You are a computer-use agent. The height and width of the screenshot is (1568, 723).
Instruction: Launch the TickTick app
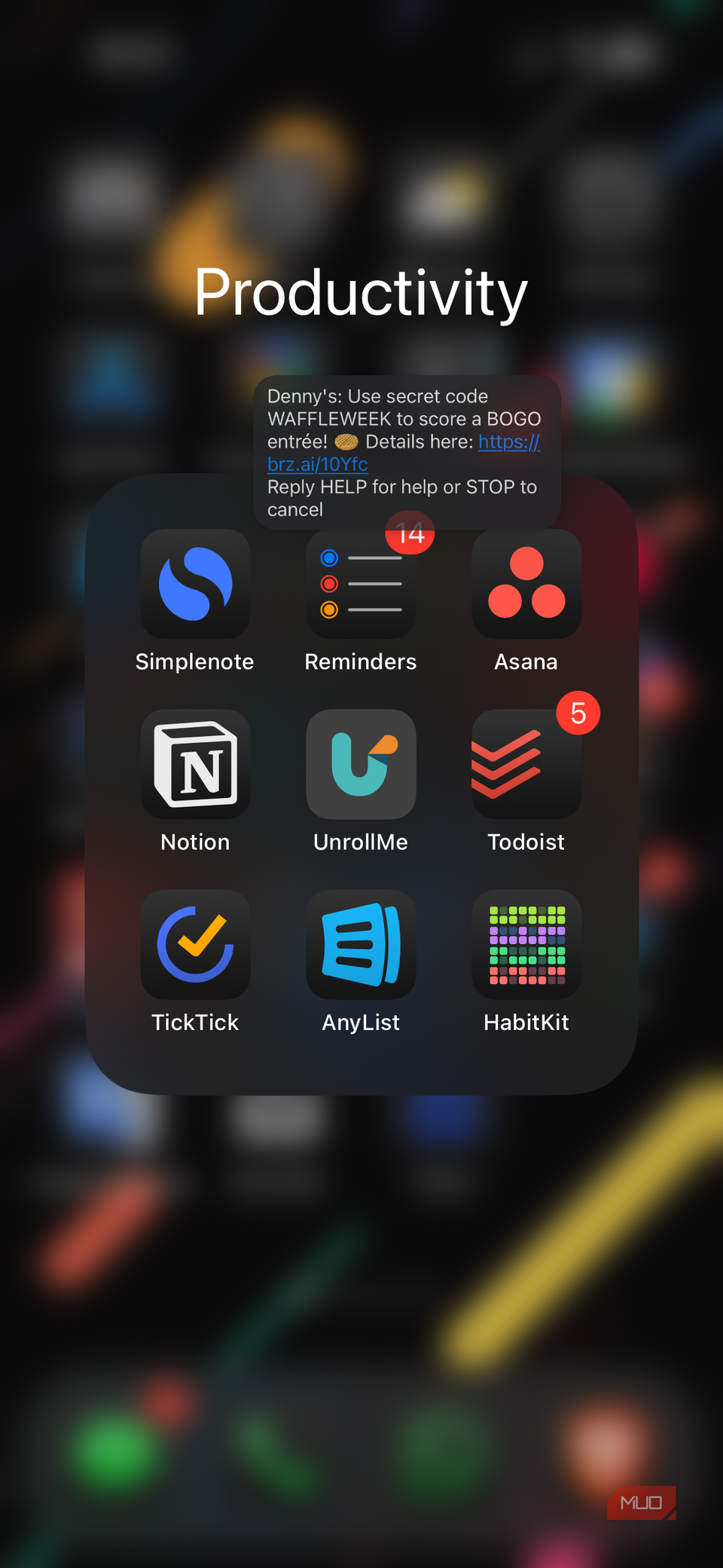tap(195, 944)
